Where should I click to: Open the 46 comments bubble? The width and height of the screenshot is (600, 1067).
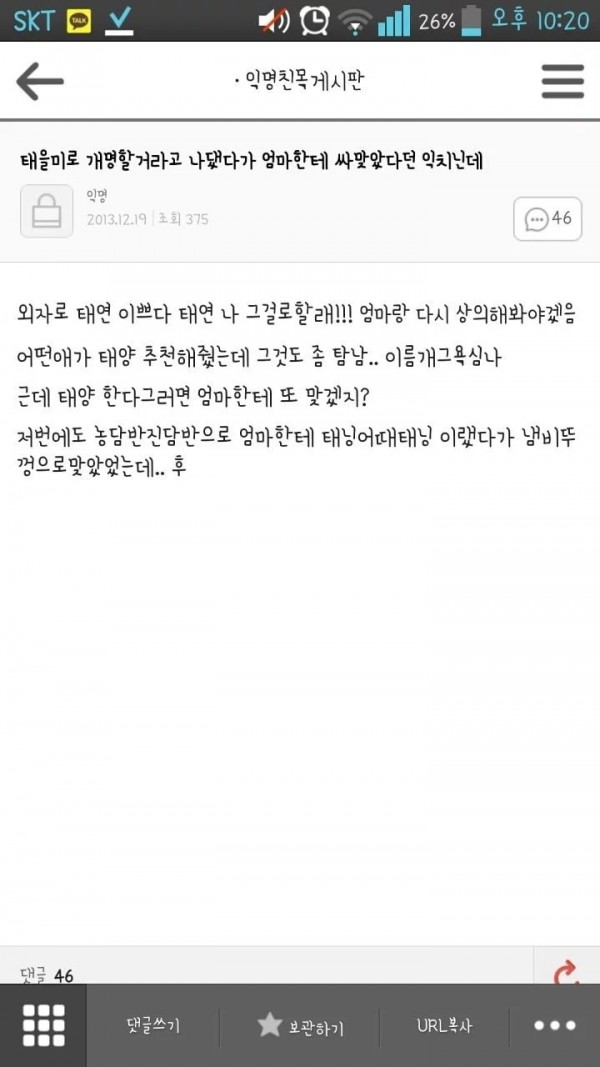pyautogui.click(x=548, y=219)
